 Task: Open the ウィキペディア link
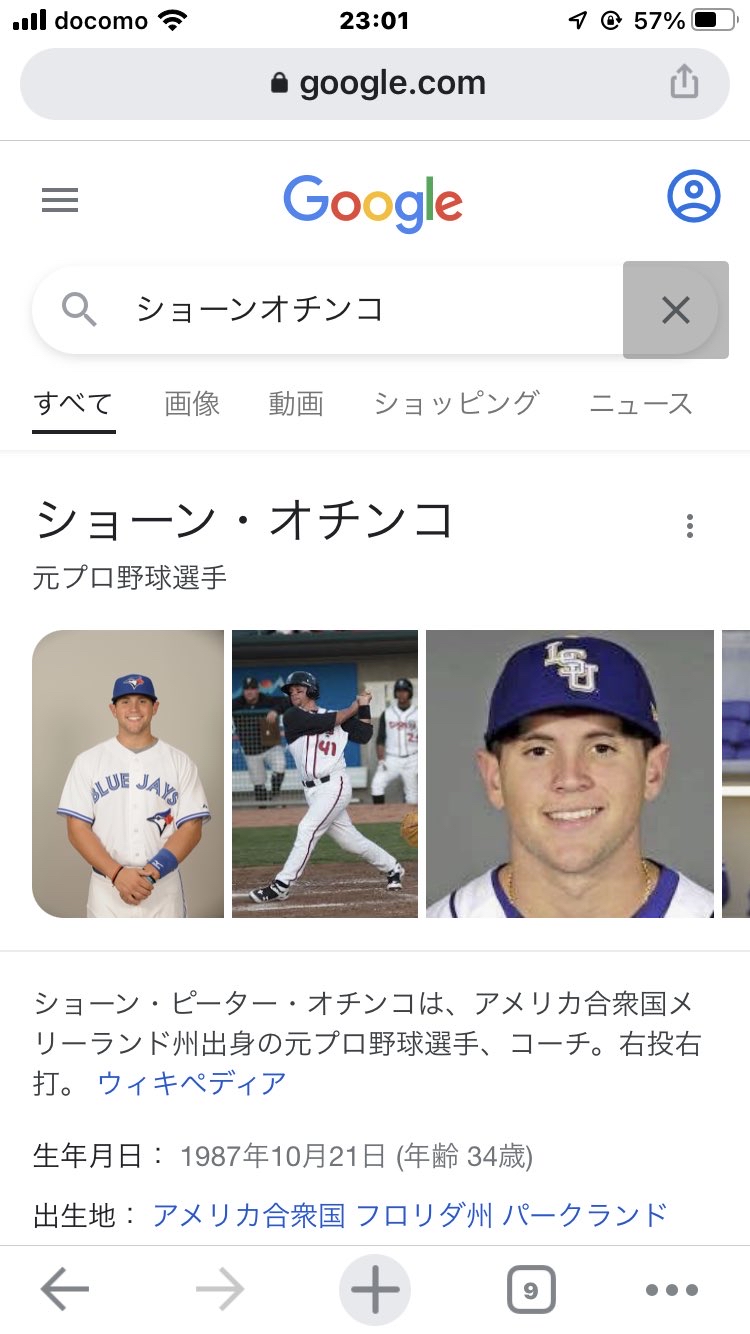[192, 1082]
